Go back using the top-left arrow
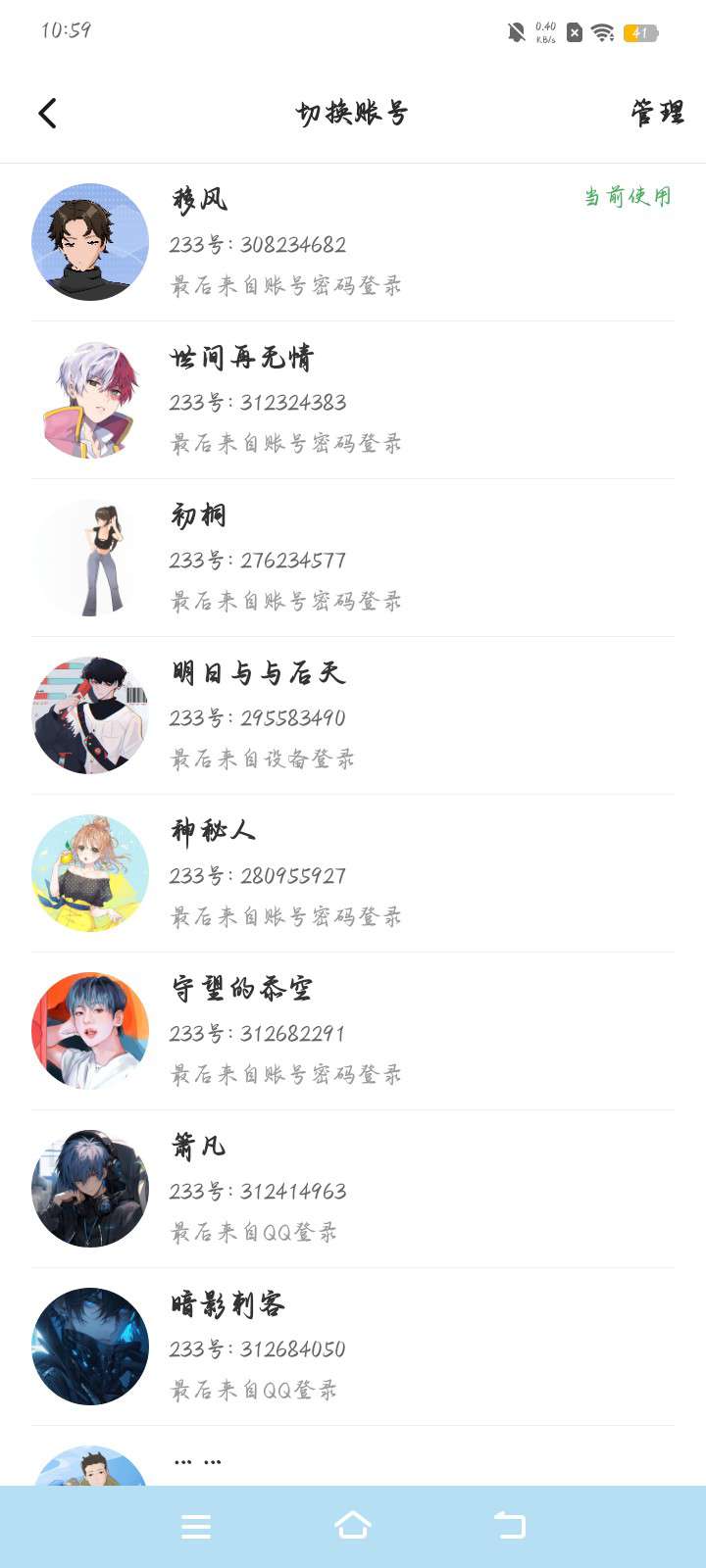The image size is (706, 1568). pos(47,114)
